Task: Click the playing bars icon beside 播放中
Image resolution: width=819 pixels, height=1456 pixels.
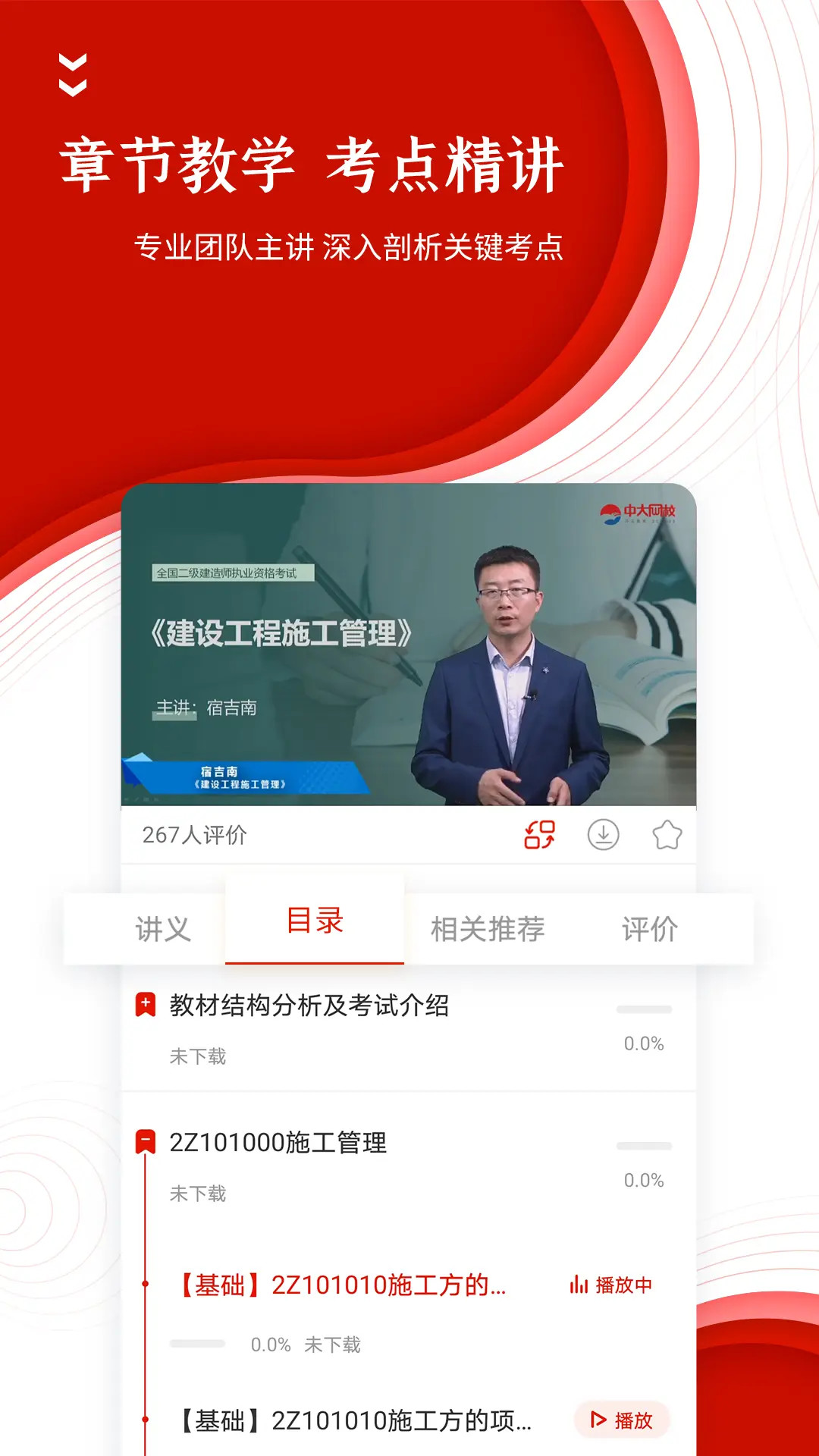Action: pos(578,1283)
